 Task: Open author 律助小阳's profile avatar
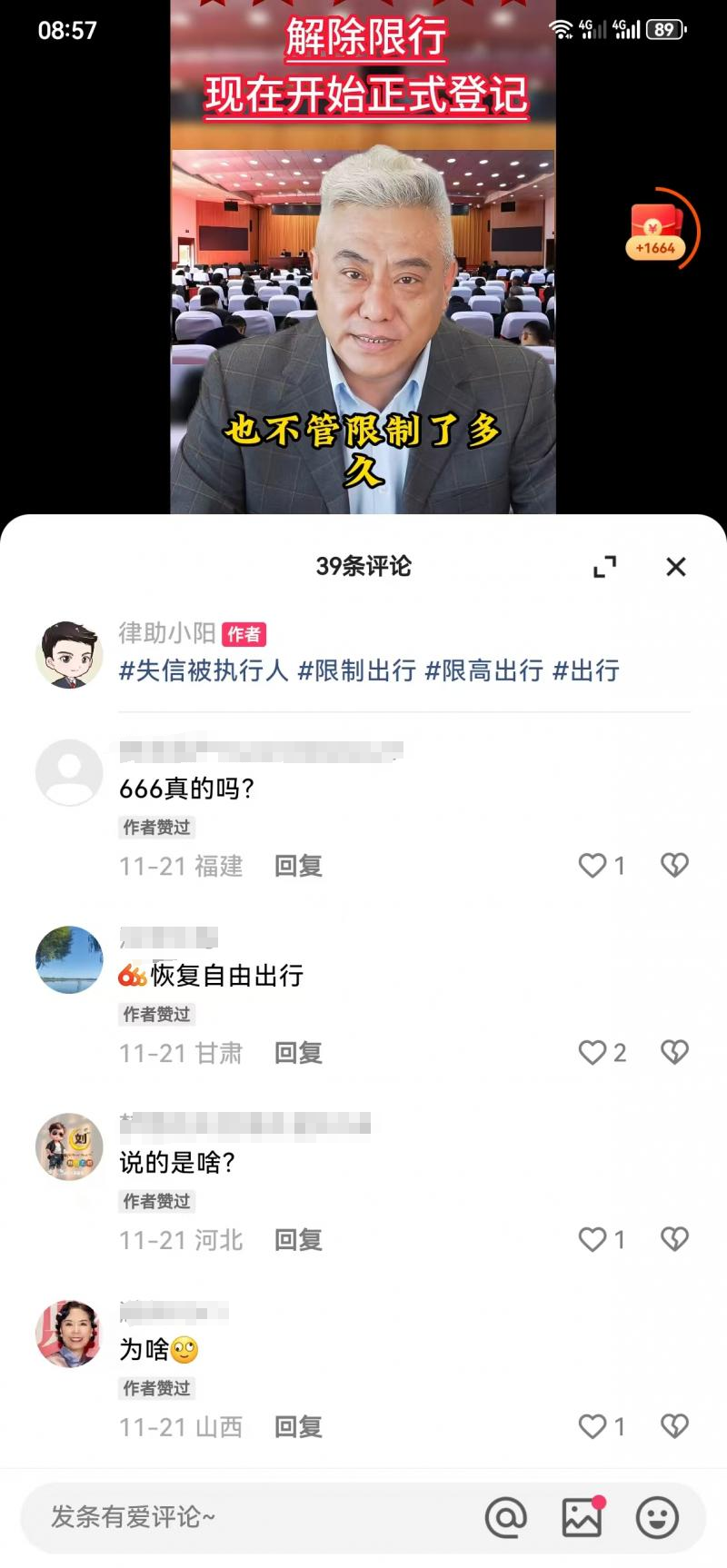[x=69, y=655]
